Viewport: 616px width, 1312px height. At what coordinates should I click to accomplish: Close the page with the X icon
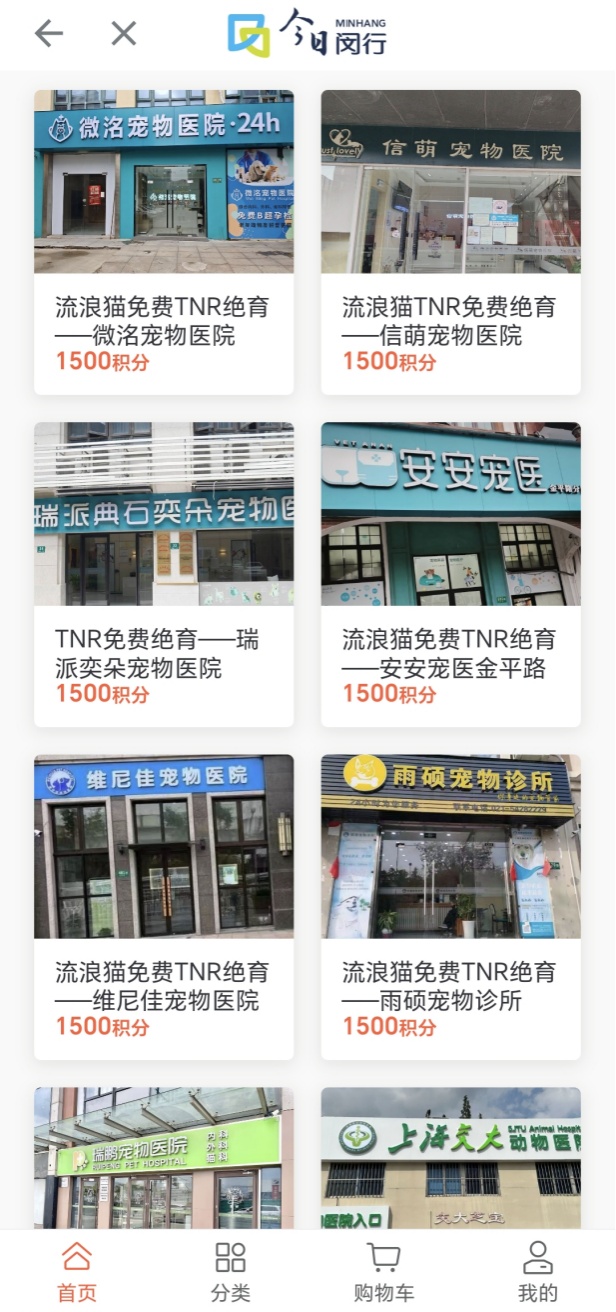(123, 34)
